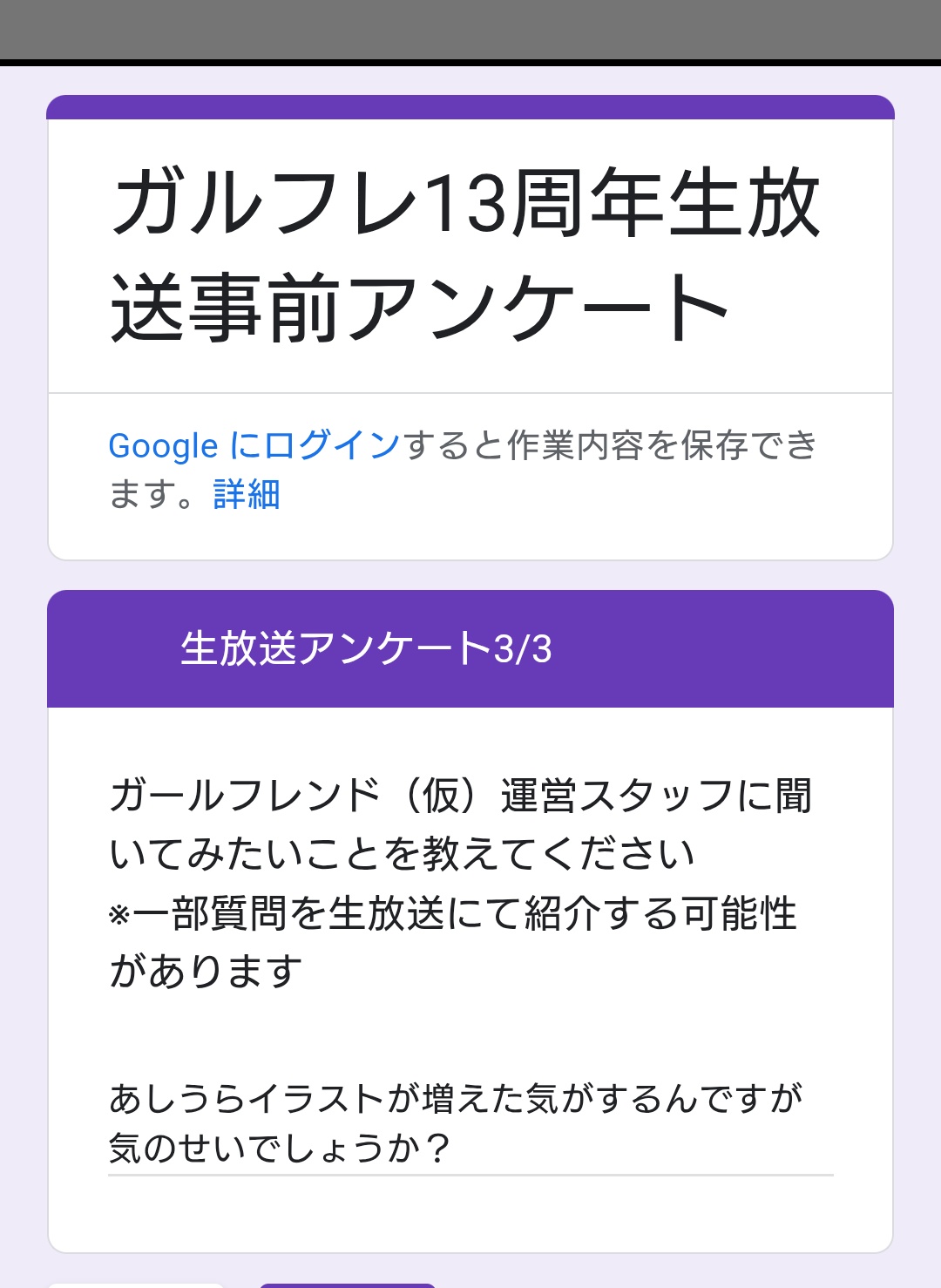
Task: Open the Google にログイン link
Action: (x=254, y=445)
